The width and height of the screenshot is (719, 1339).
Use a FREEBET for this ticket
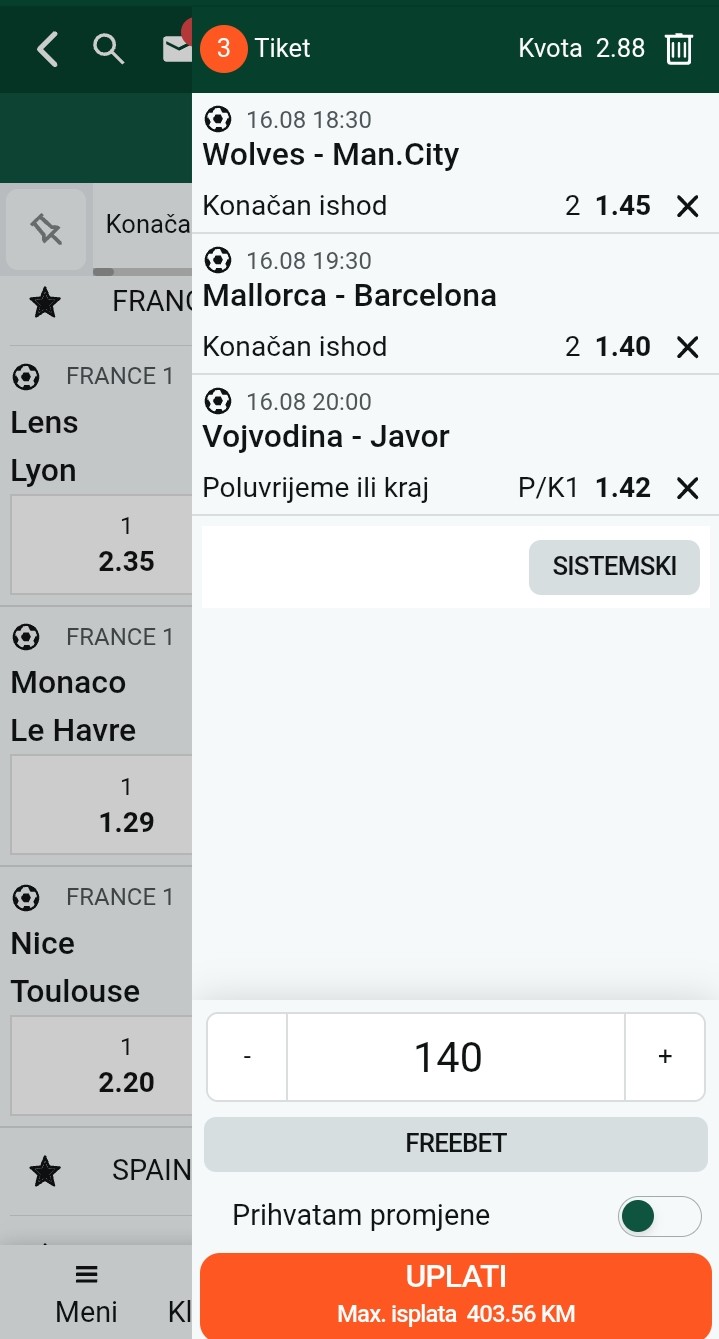tap(456, 1143)
